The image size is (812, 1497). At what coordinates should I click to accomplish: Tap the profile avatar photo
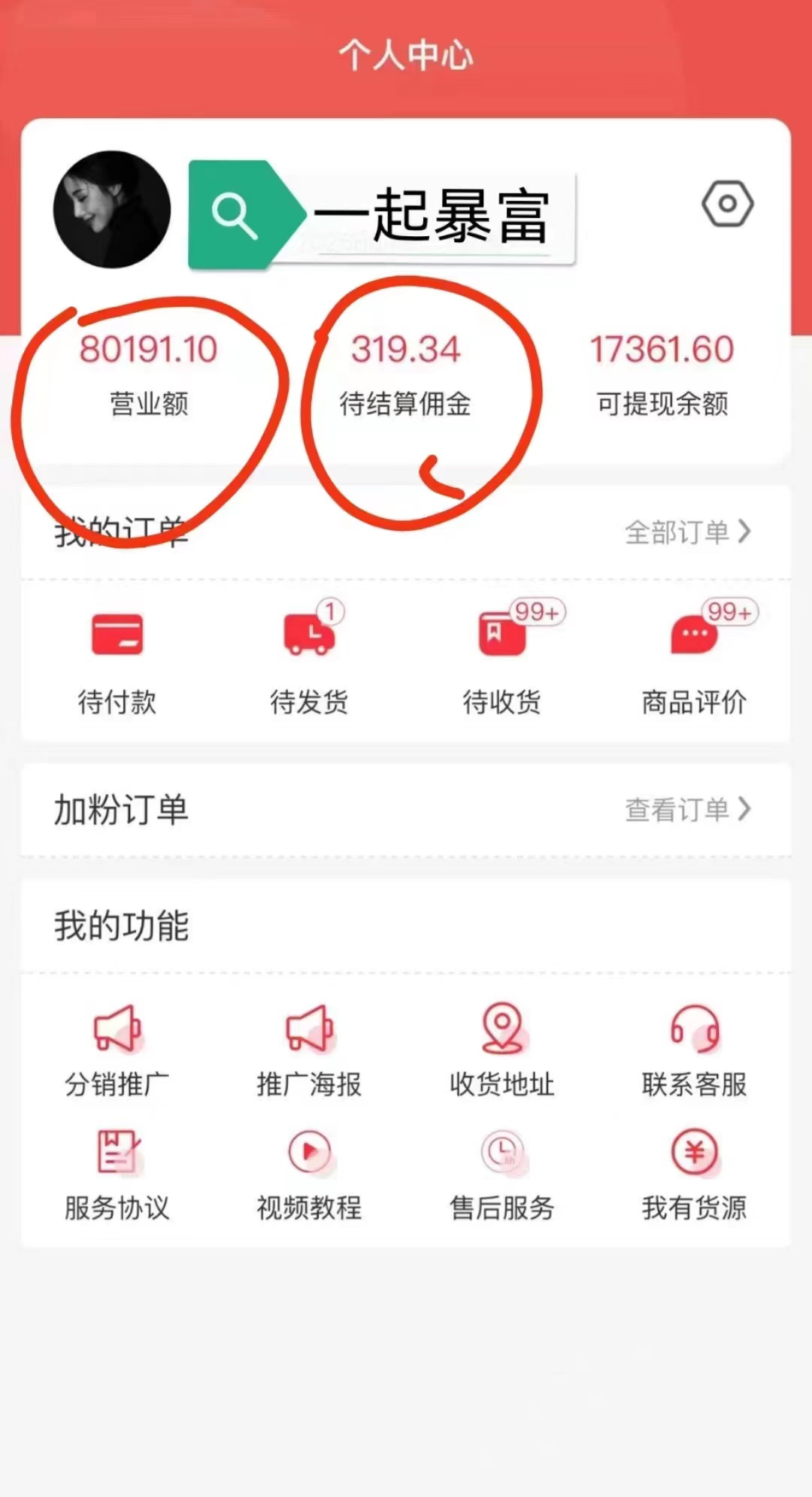[x=111, y=209]
